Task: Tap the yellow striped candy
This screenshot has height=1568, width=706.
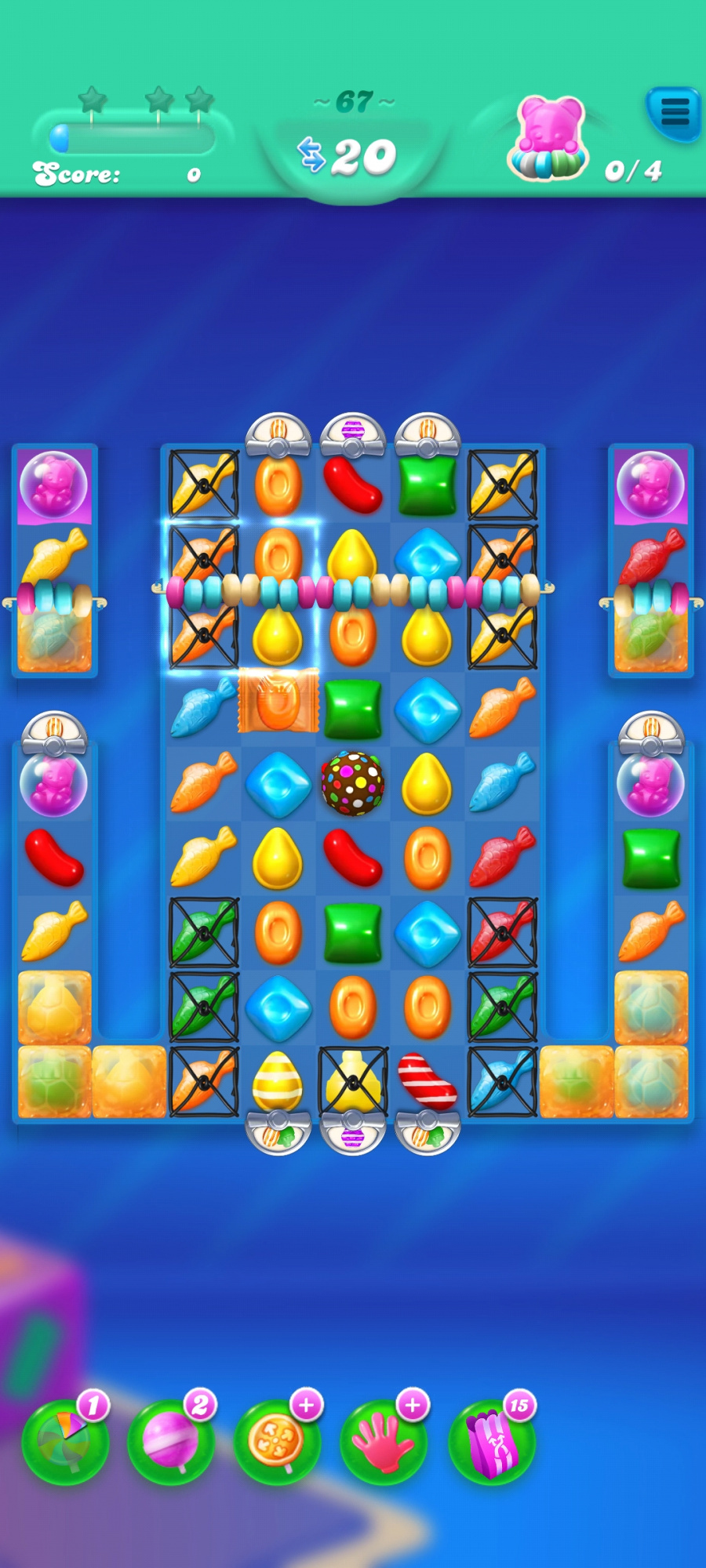Action: click(x=278, y=1081)
